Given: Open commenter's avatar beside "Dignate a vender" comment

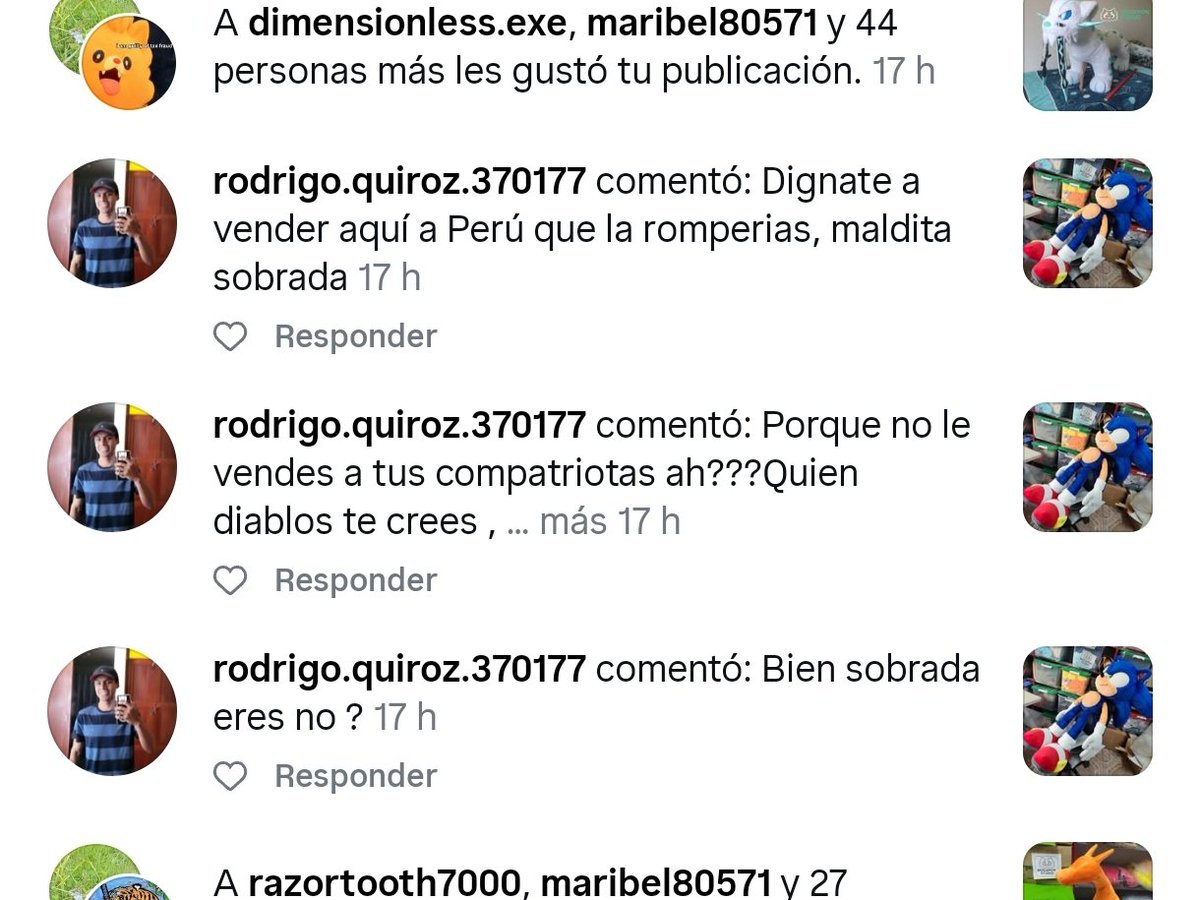Looking at the screenshot, I should click(x=112, y=223).
